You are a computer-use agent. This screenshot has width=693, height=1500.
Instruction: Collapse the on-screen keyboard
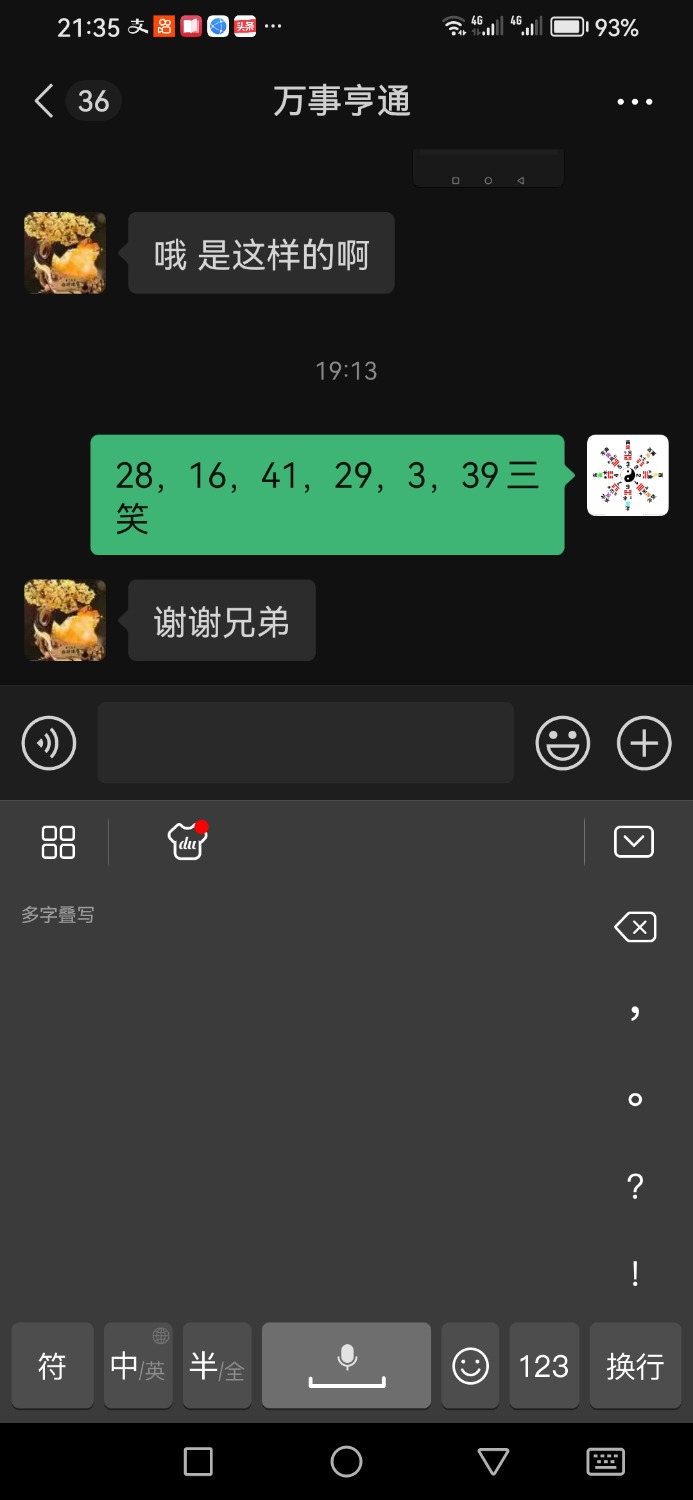(633, 842)
